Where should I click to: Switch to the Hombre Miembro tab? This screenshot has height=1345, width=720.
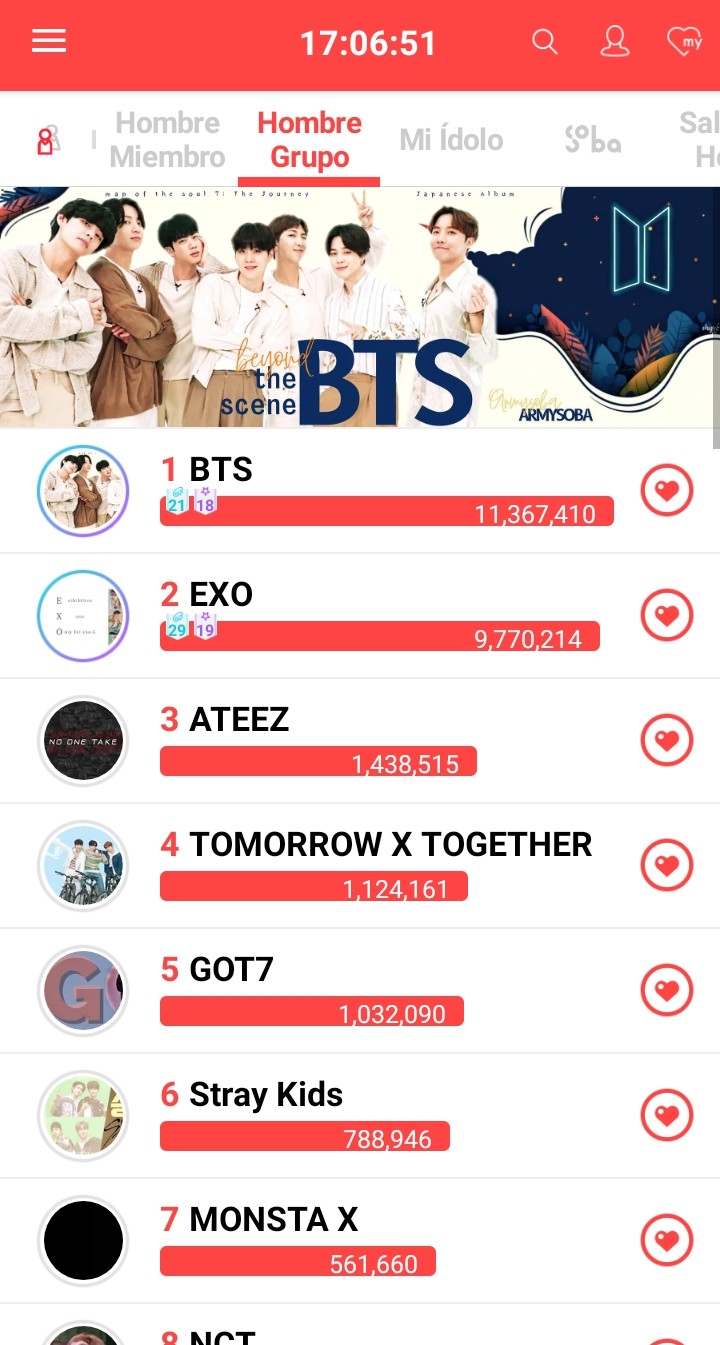coord(167,140)
